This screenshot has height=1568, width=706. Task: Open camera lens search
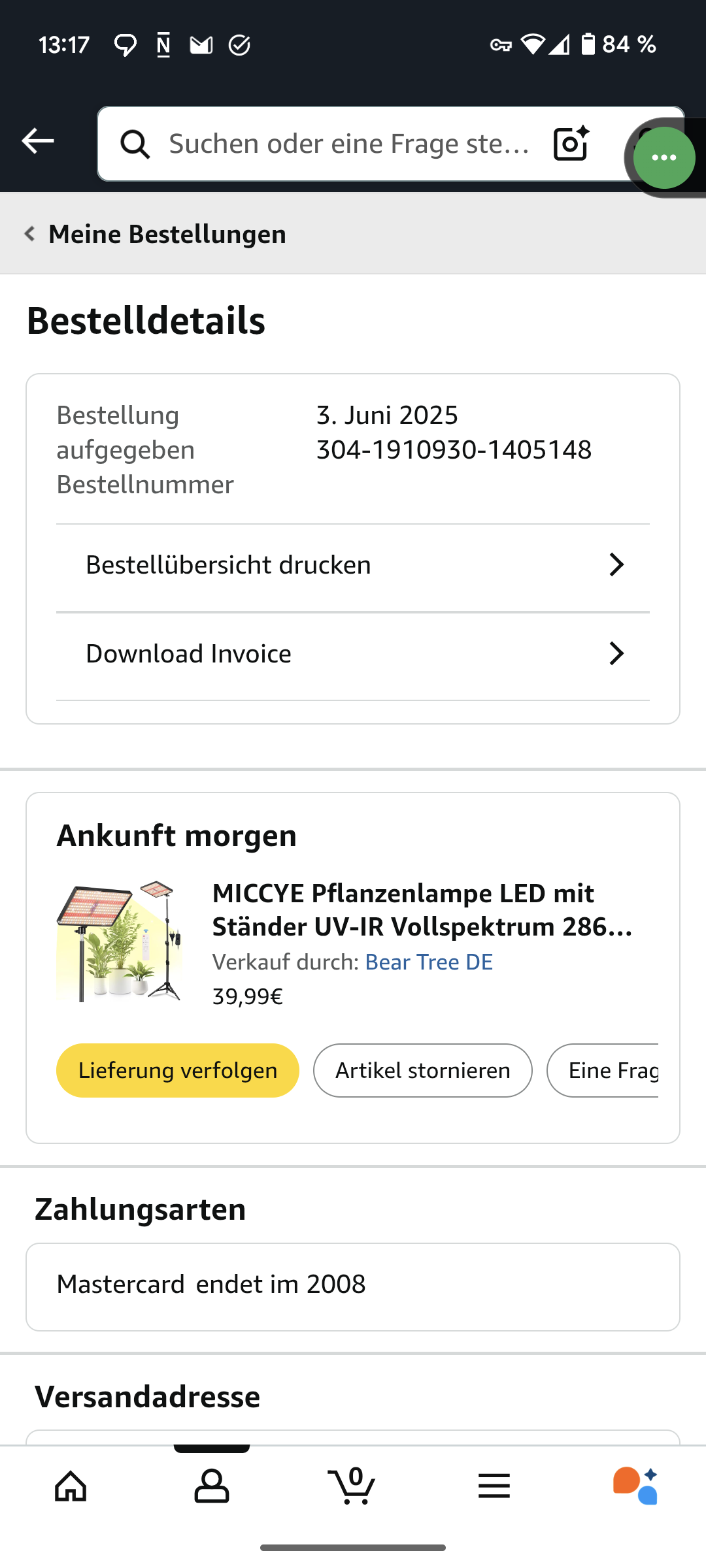pos(571,144)
